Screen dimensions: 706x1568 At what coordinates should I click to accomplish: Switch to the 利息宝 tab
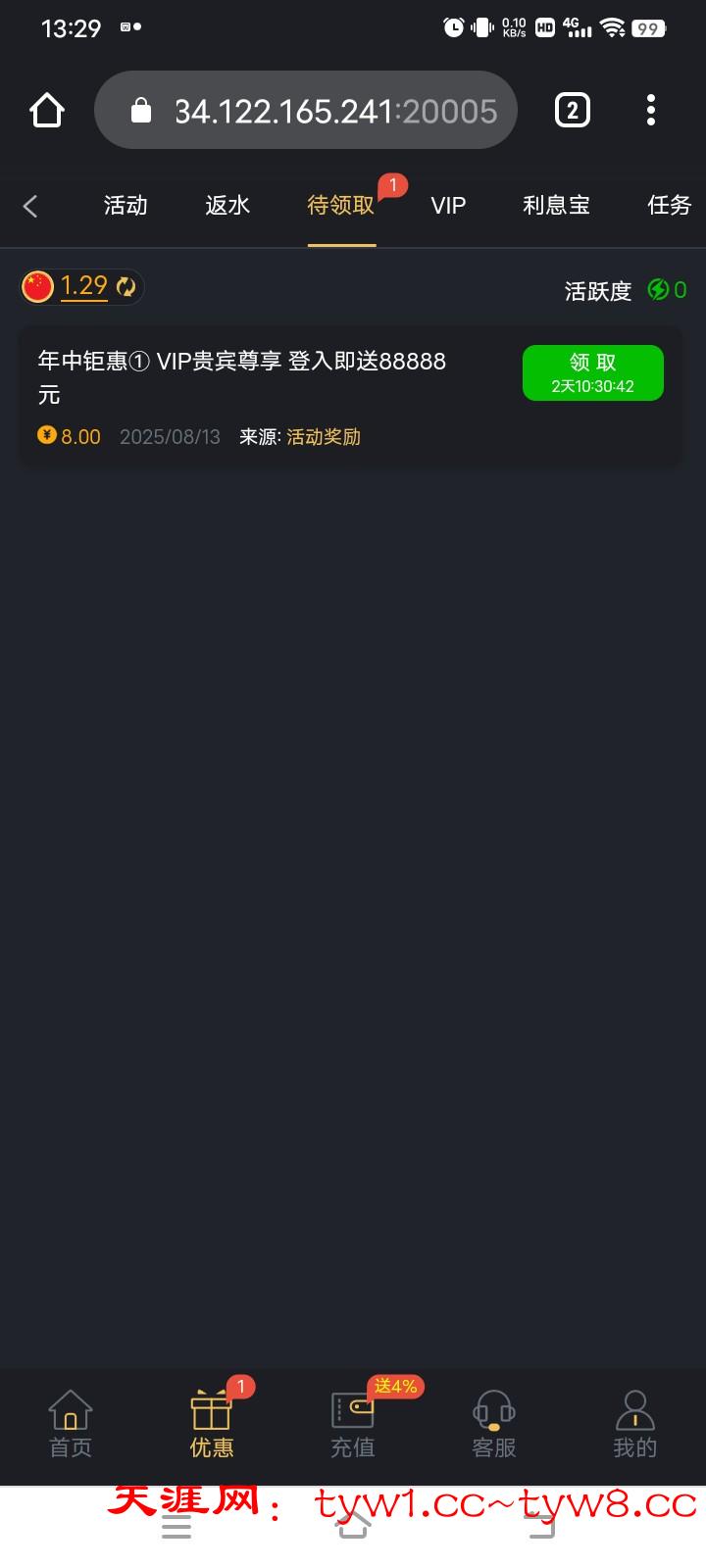click(x=556, y=206)
